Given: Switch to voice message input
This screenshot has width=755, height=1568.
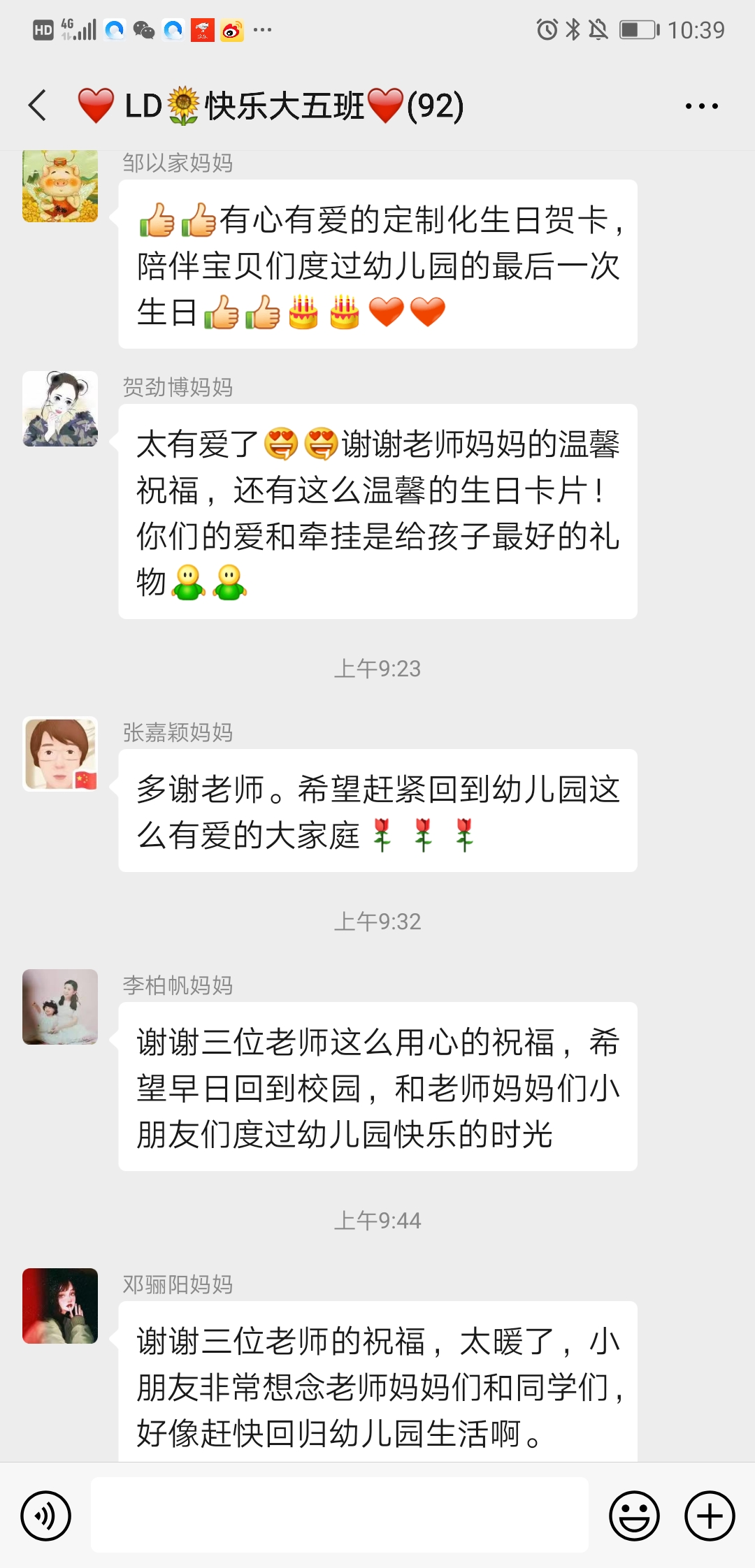Looking at the screenshot, I should [46, 1516].
